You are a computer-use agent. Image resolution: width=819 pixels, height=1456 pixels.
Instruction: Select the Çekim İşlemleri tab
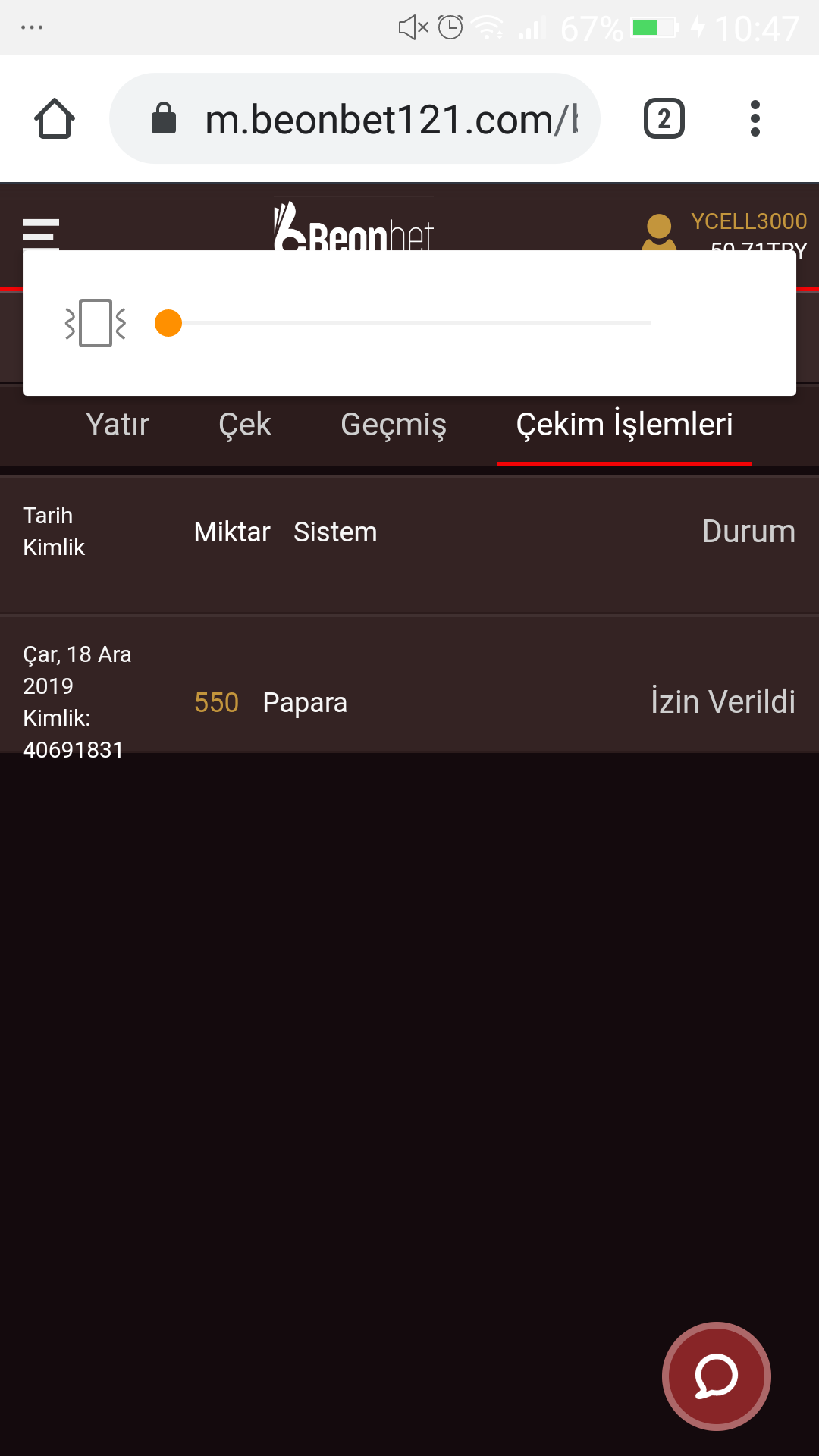pos(624,425)
